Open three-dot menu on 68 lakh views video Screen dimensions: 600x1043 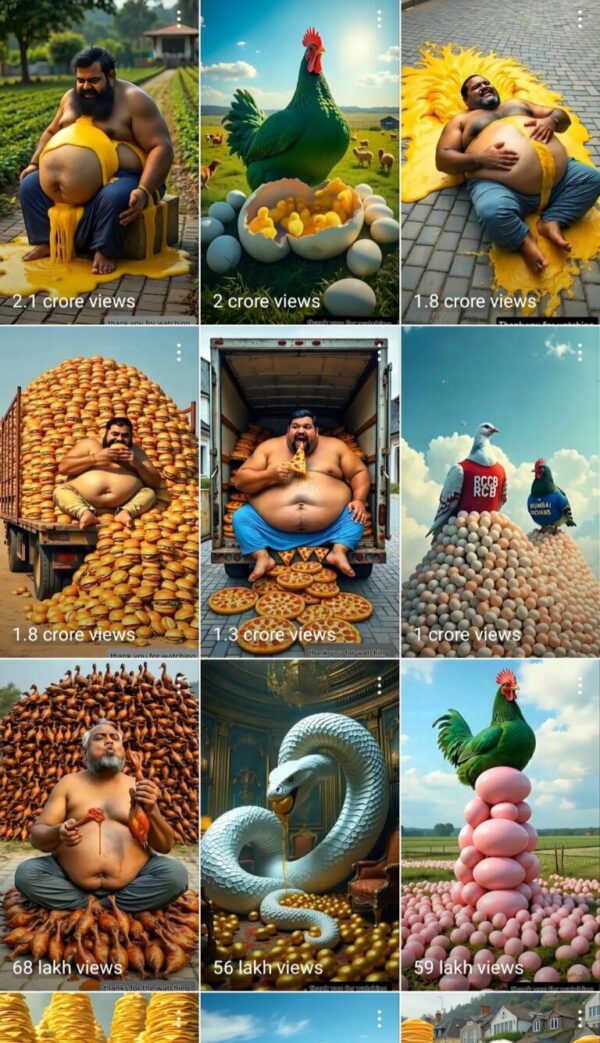[179, 685]
